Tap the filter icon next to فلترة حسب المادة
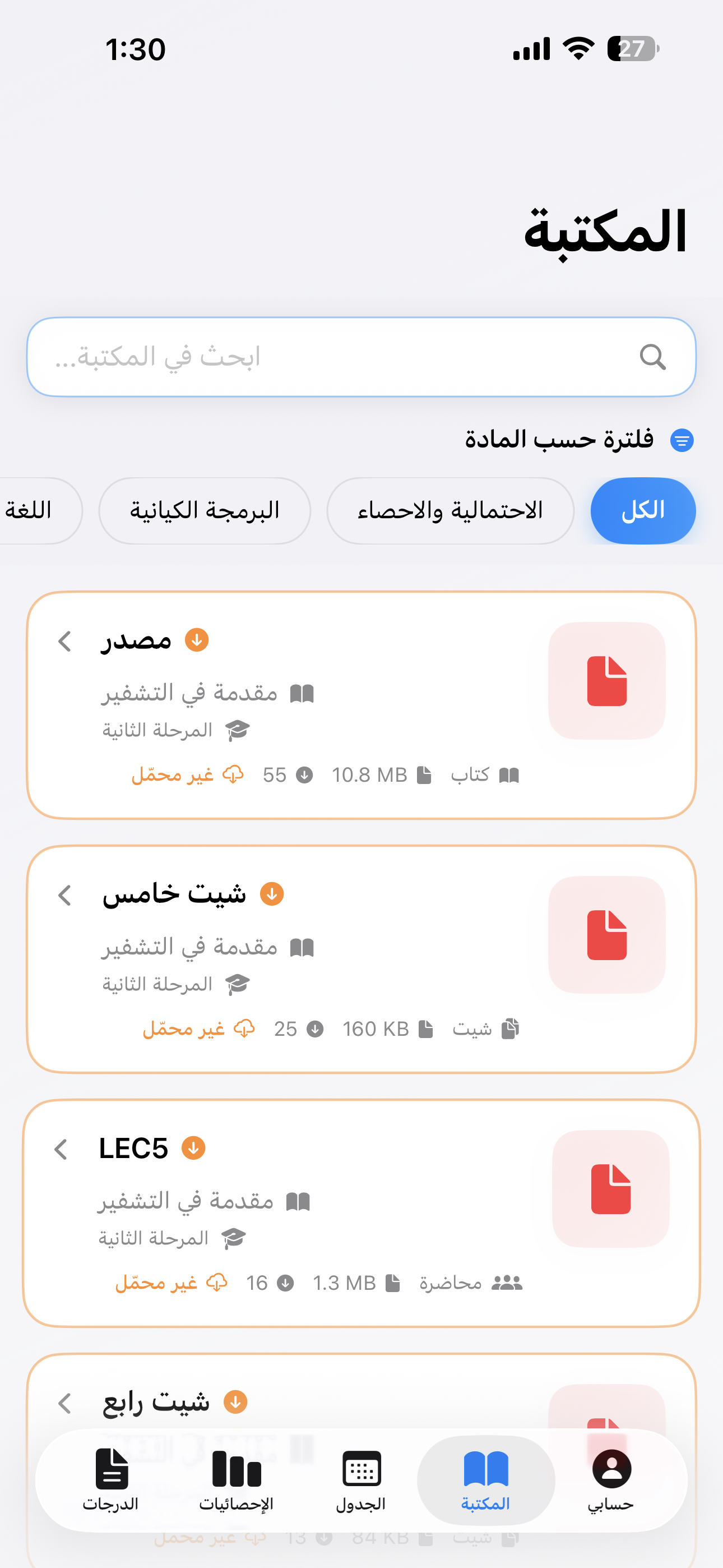The width and height of the screenshot is (723, 1568). pos(682,440)
